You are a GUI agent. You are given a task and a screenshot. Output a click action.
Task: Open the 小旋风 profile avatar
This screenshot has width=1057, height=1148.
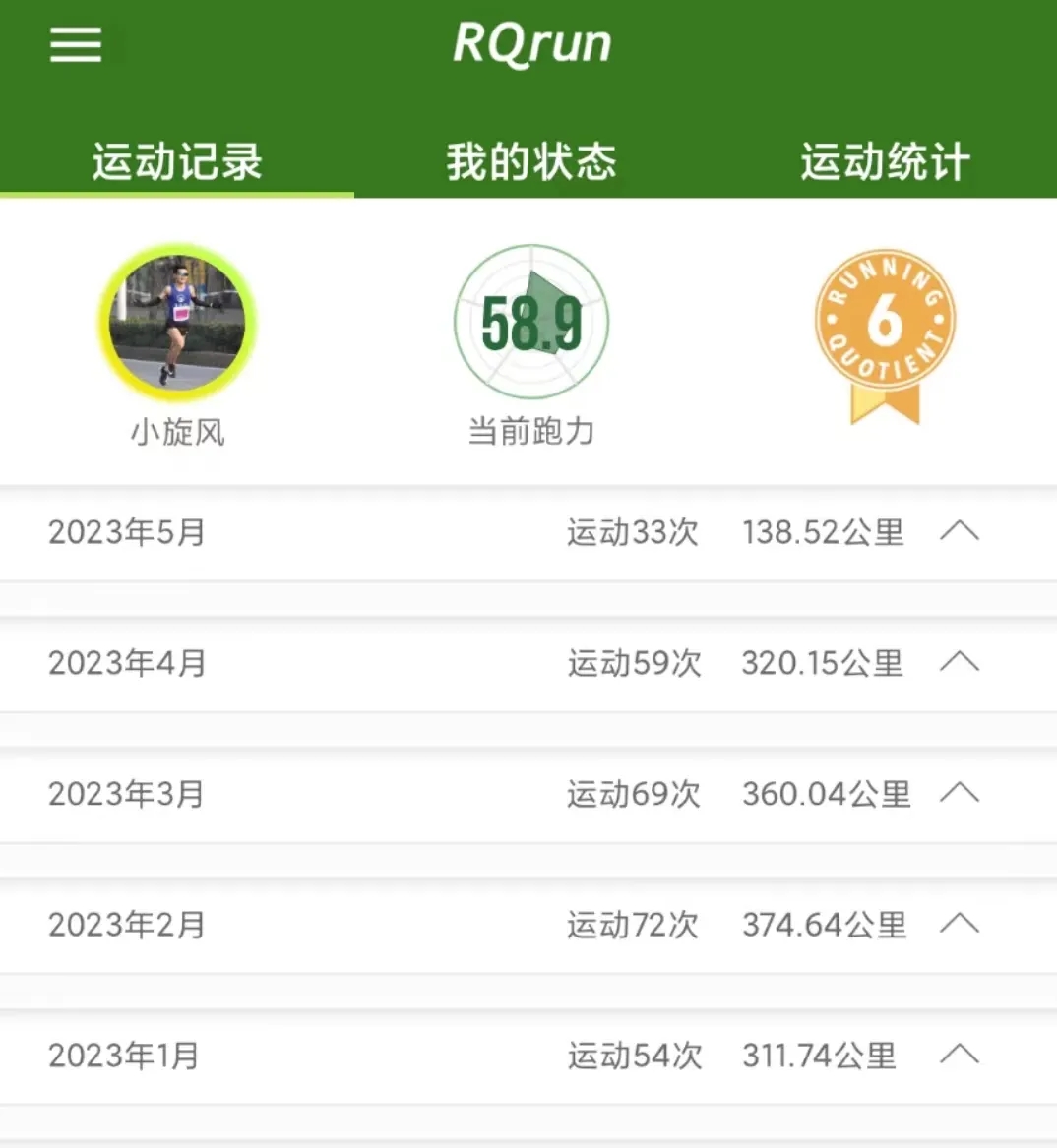pyautogui.click(x=177, y=323)
